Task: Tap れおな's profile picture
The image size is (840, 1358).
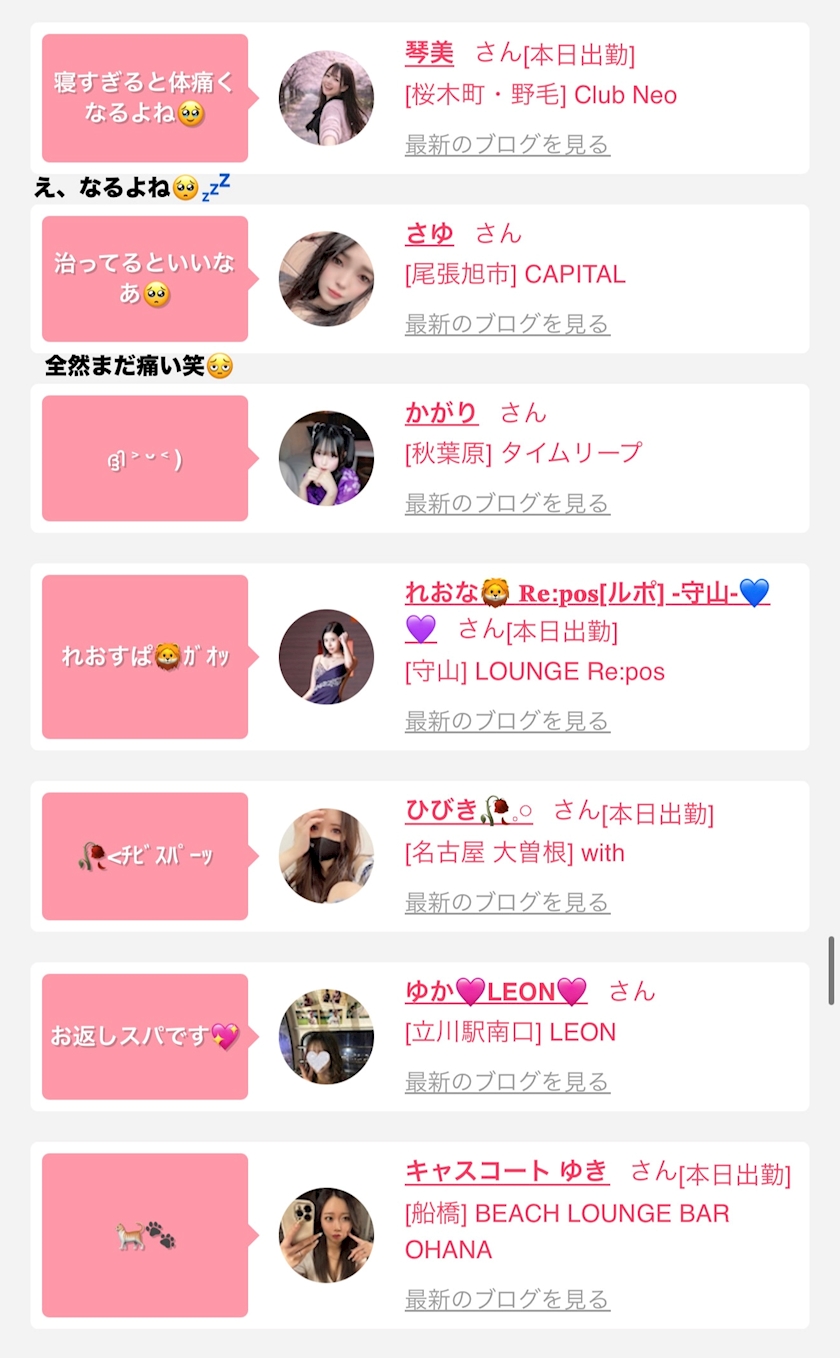Action: click(326, 656)
